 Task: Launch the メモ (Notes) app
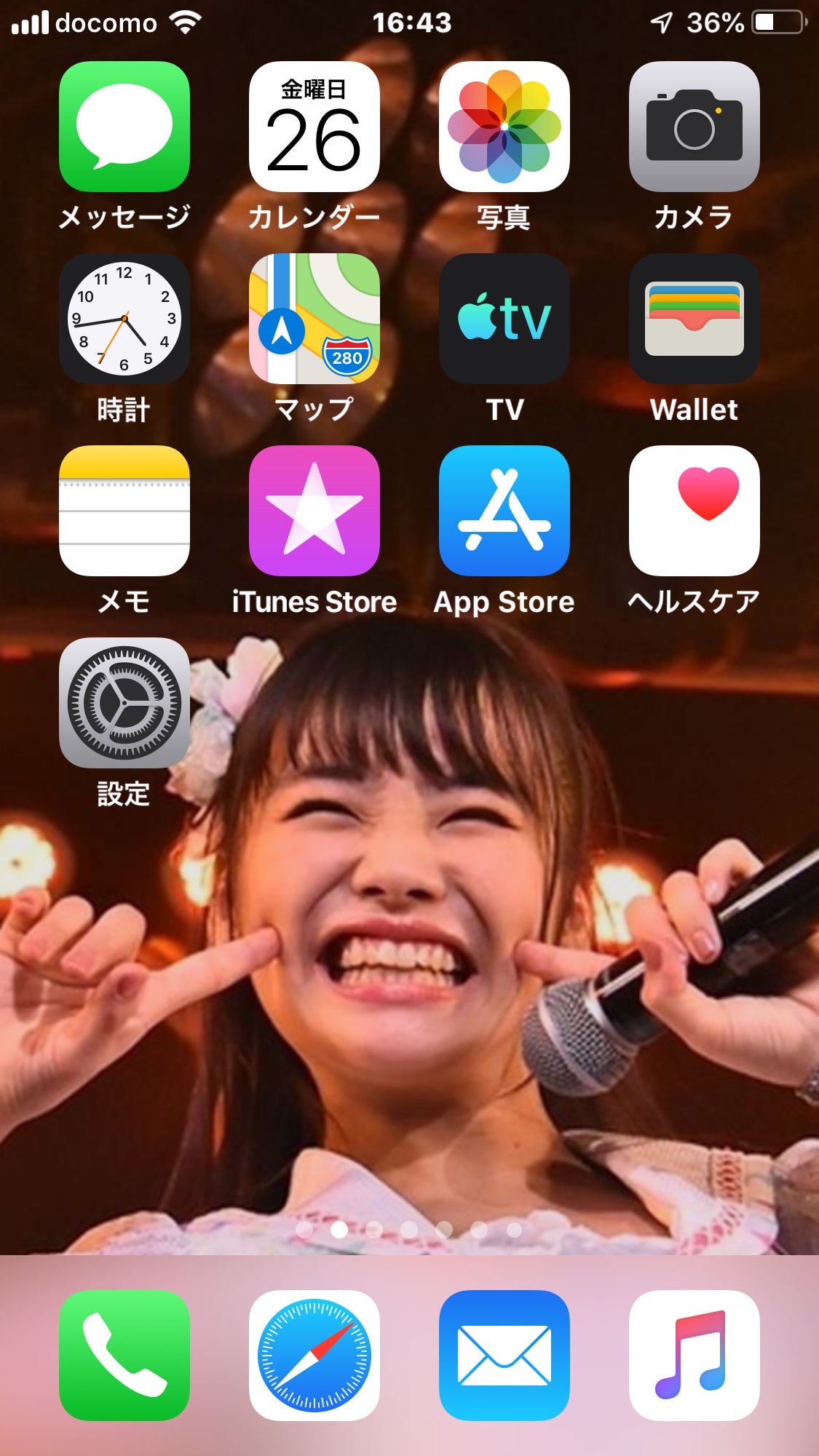124,511
